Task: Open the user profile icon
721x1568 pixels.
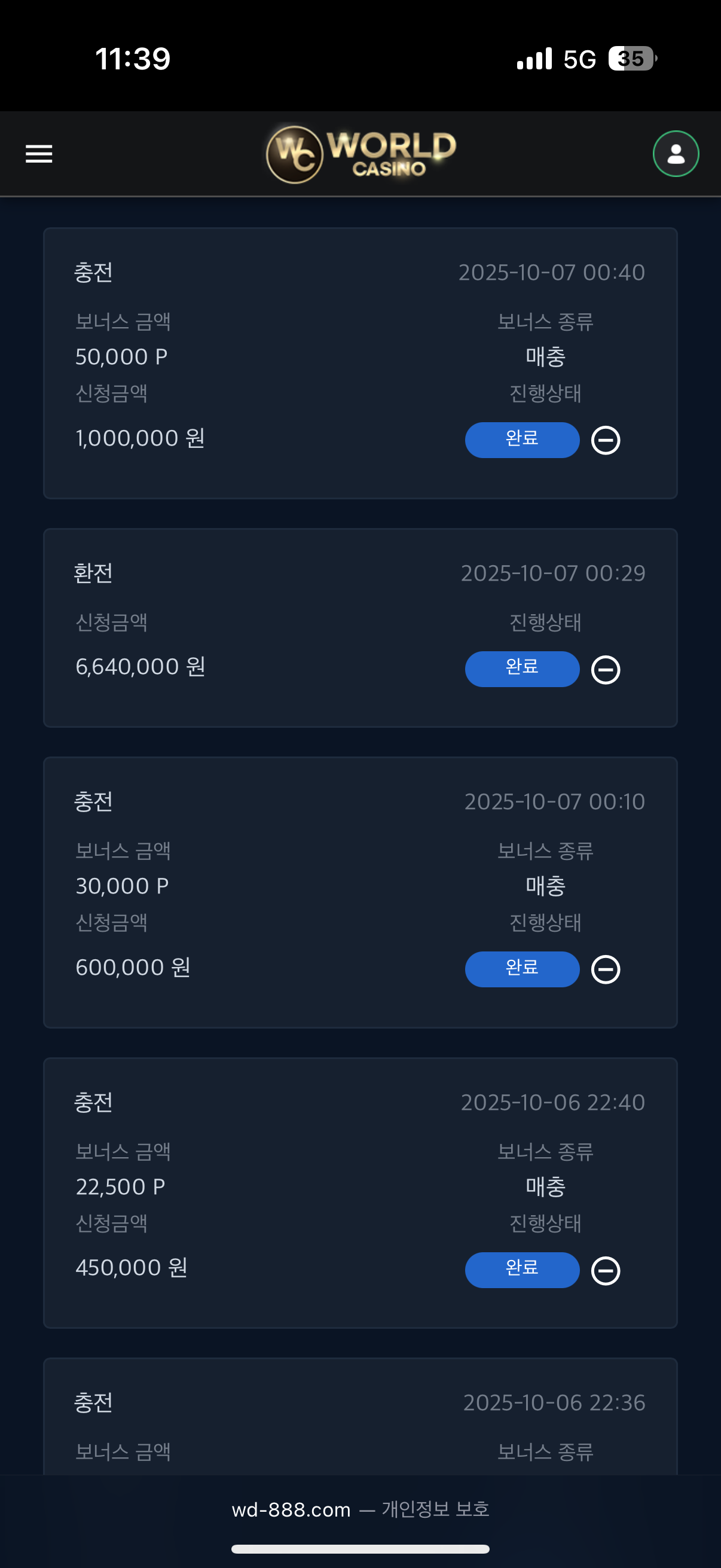Action: click(x=676, y=154)
